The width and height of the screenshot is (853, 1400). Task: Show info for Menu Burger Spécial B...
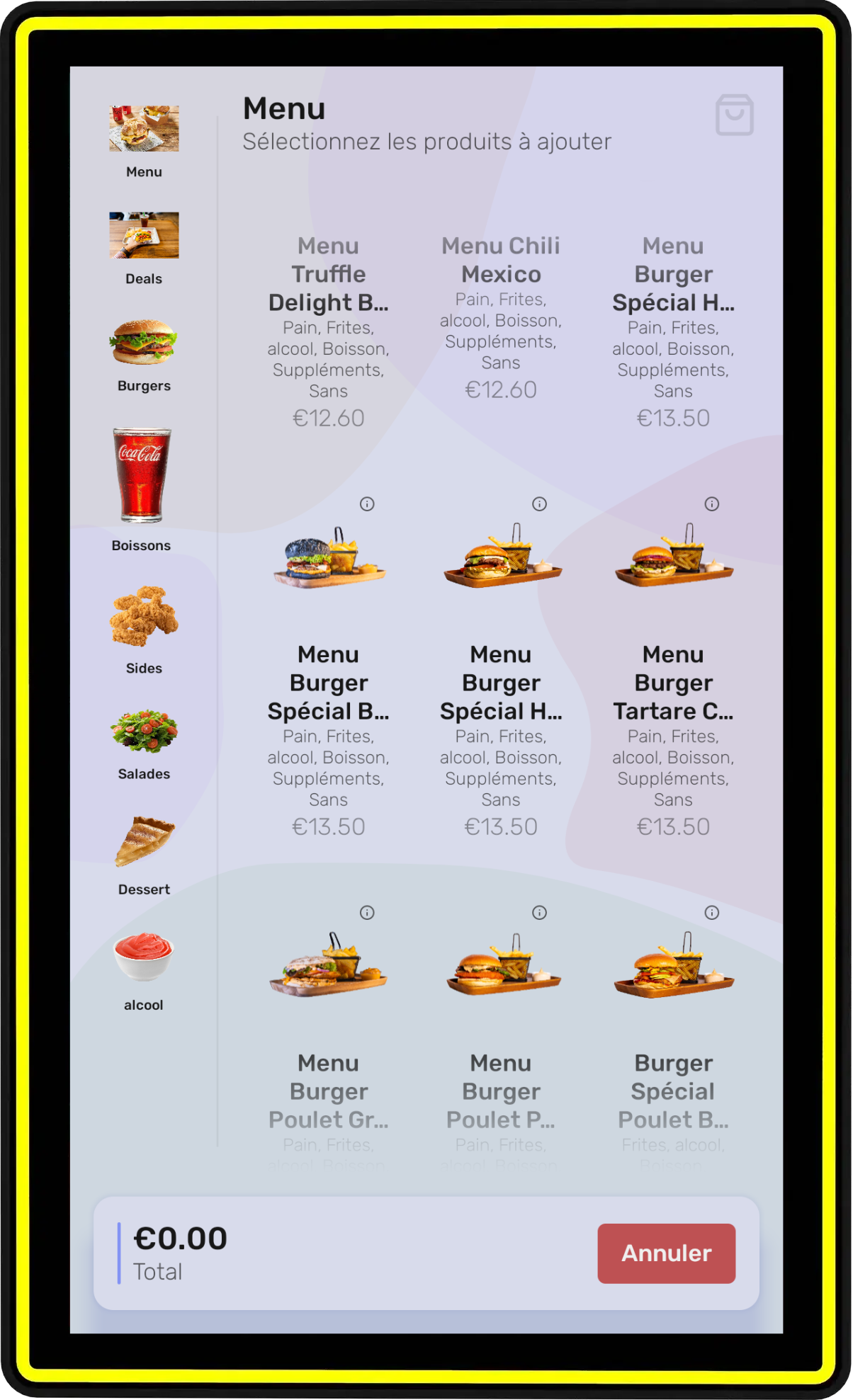point(367,504)
